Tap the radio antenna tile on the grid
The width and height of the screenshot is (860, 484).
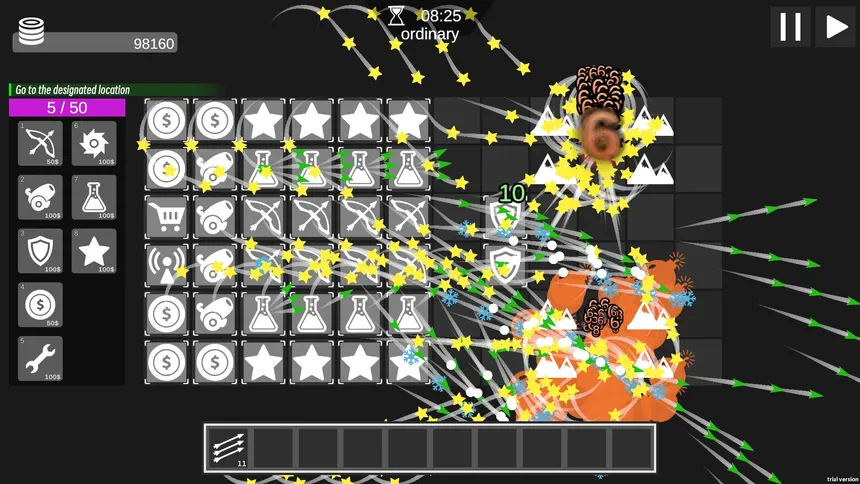point(167,265)
